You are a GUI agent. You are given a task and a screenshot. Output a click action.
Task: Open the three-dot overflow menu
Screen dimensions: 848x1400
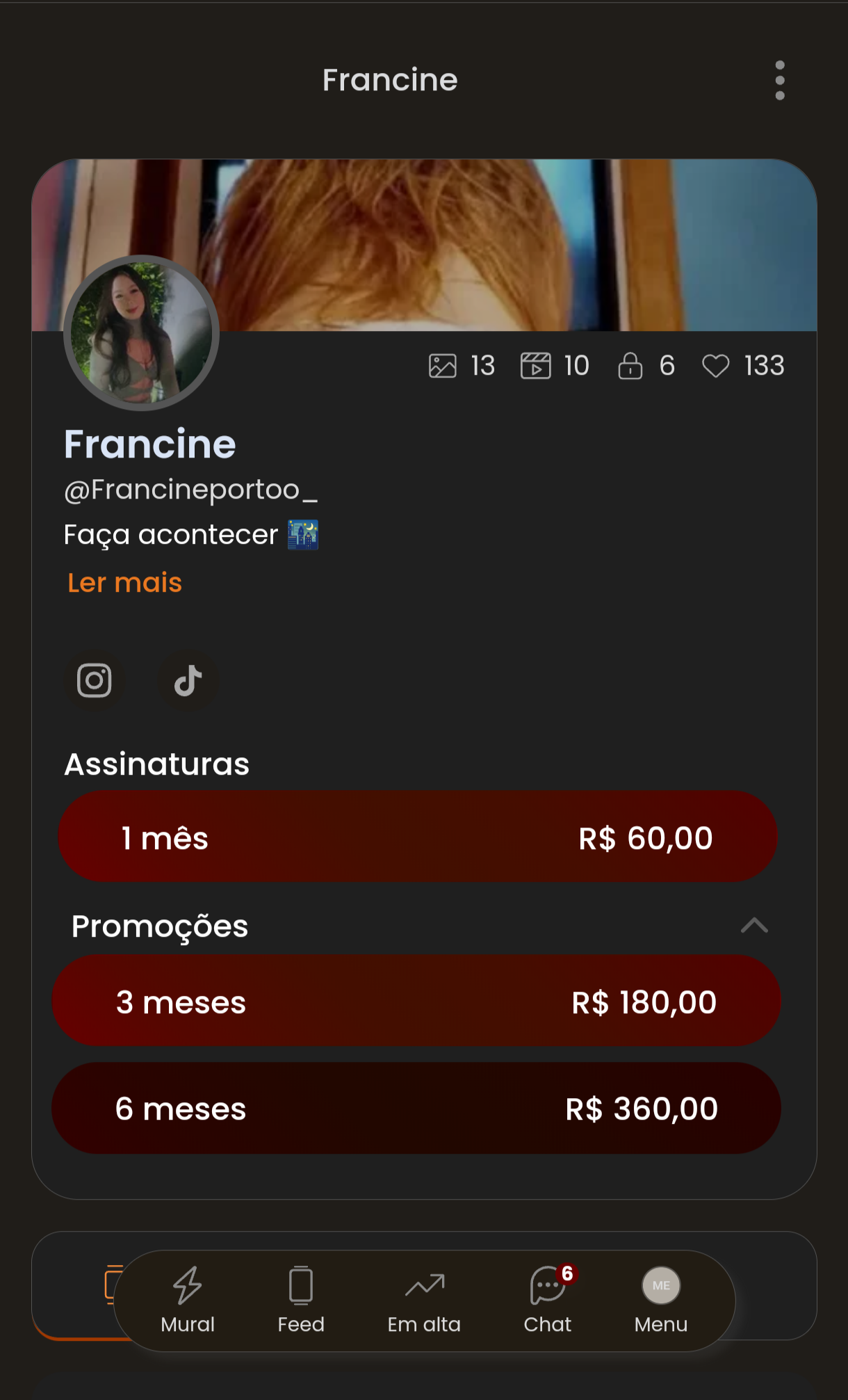click(x=780, y=80)
